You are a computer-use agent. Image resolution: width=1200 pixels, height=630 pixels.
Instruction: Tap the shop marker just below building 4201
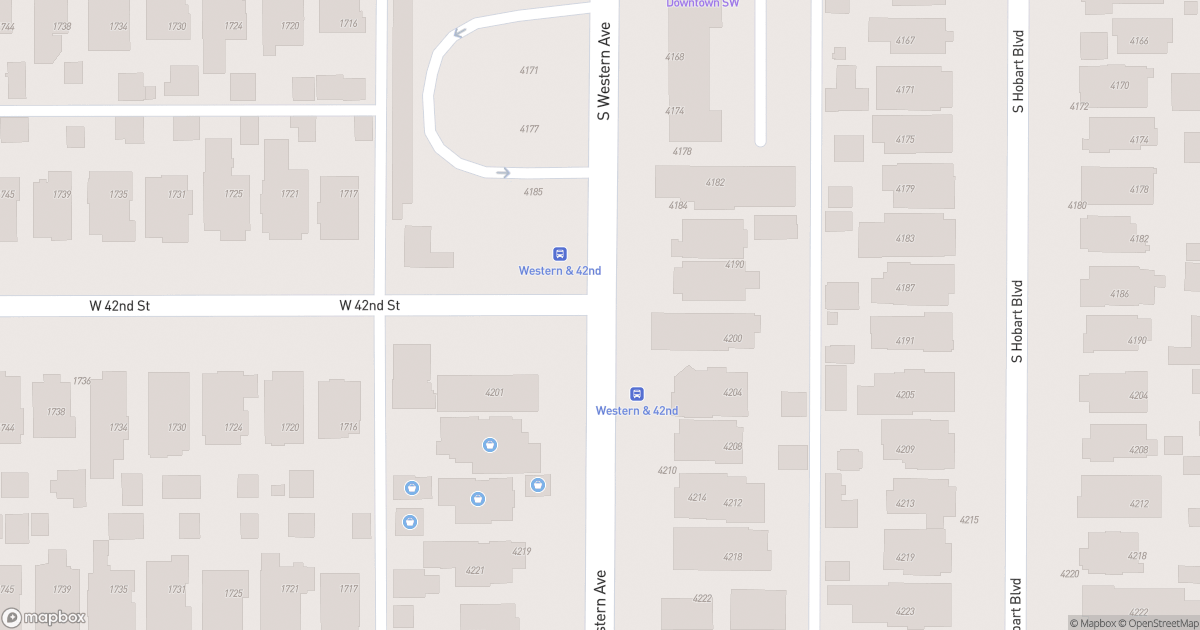490,445
